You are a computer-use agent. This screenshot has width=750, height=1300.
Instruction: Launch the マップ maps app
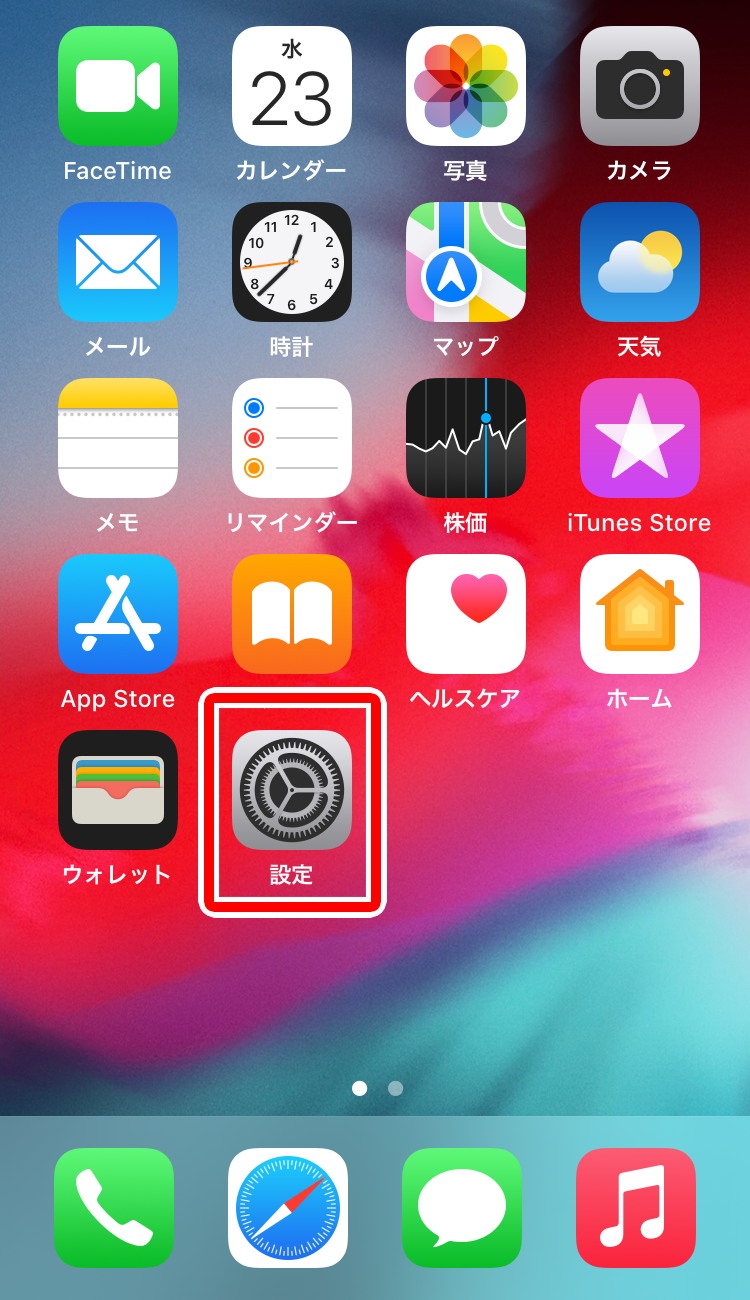[x=466, y=262]
